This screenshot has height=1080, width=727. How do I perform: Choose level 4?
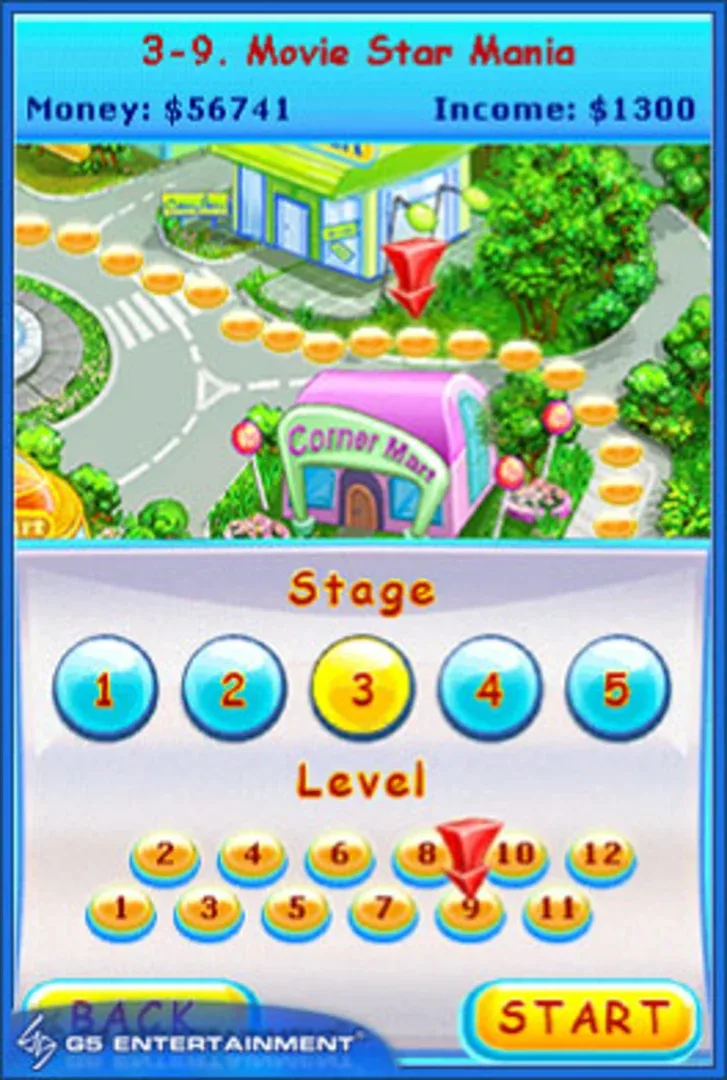pyautogui.click(x=252, y=857)
